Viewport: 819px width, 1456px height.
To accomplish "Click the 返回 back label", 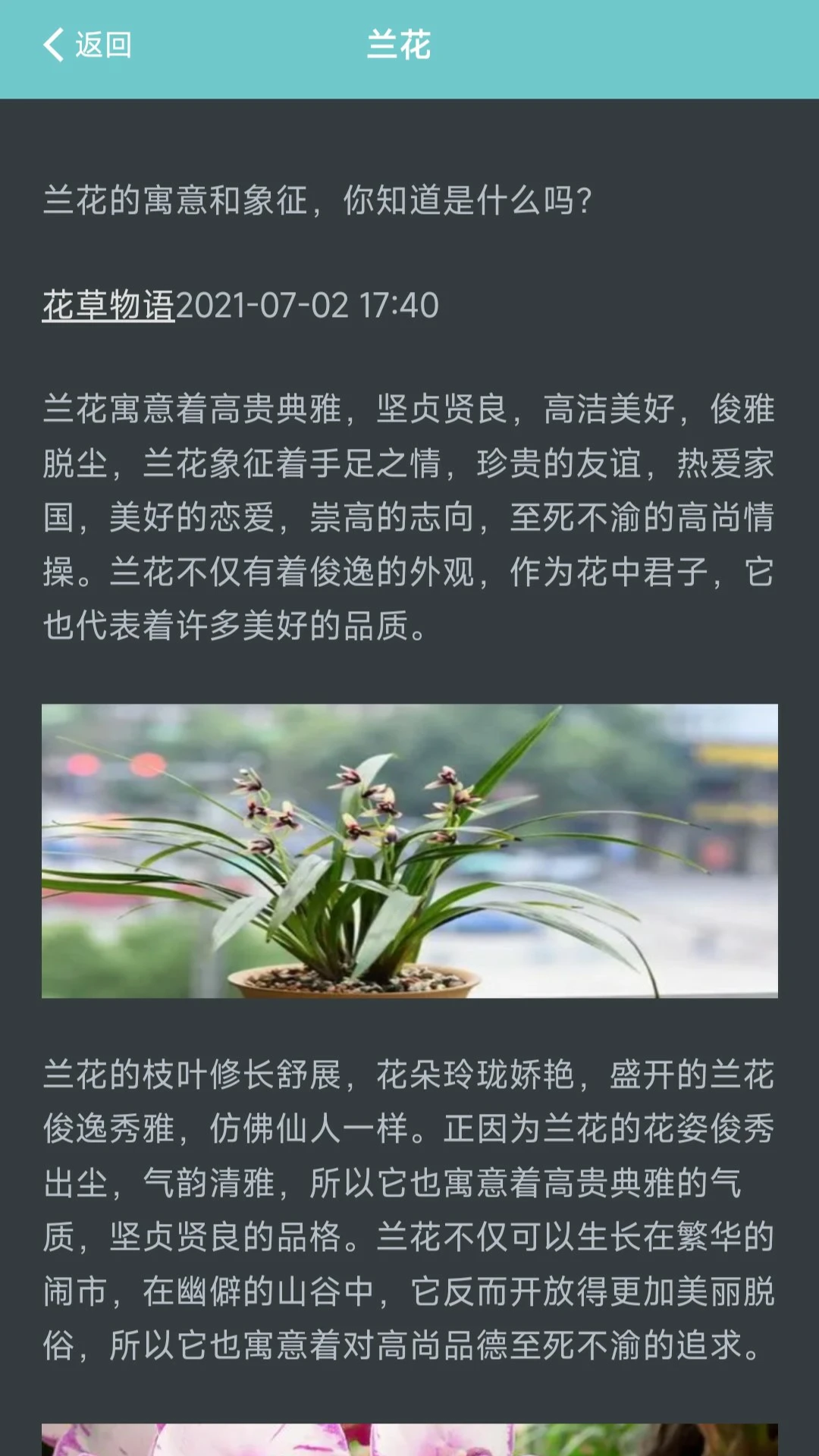I will pyautogui.click(x=102, y=45).
